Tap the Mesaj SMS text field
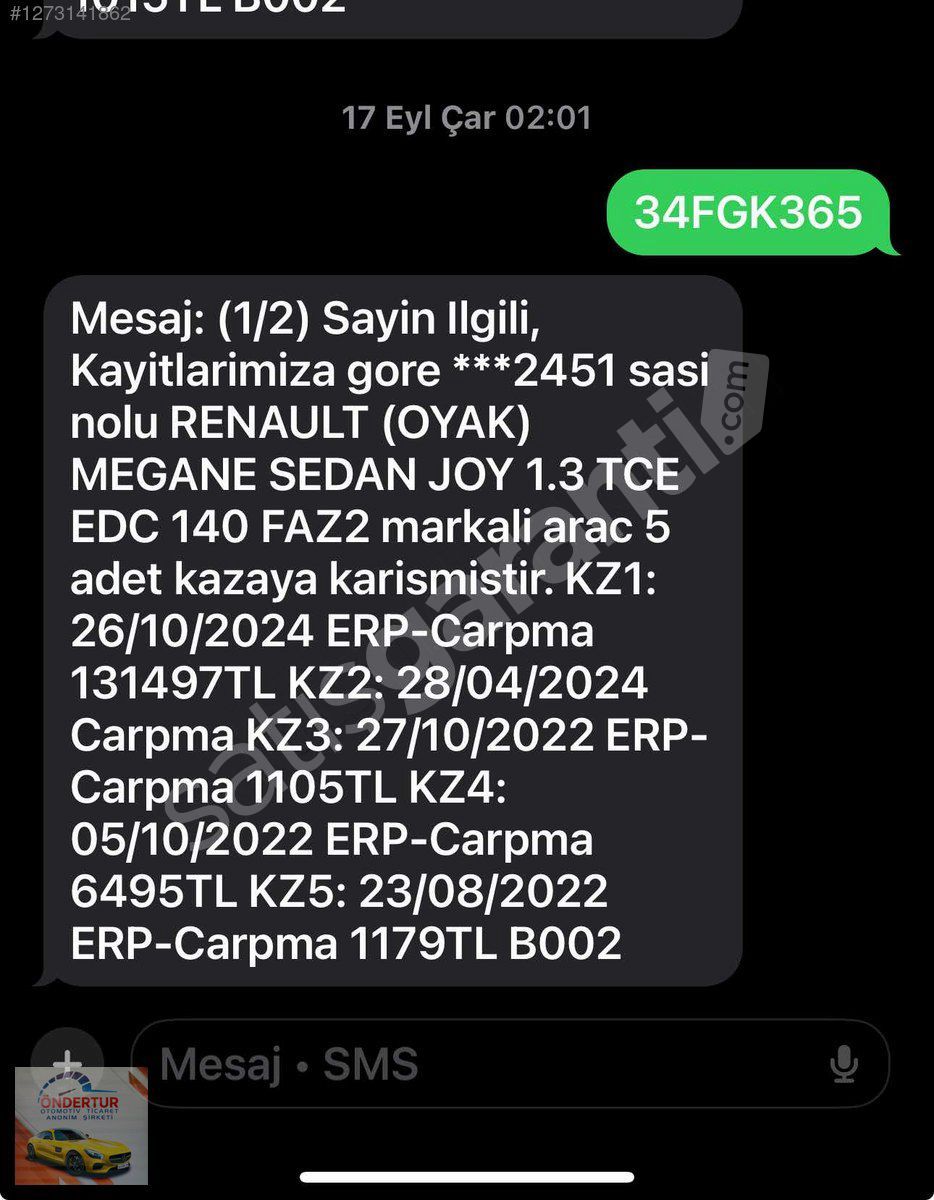 (x=480, y=1064)
